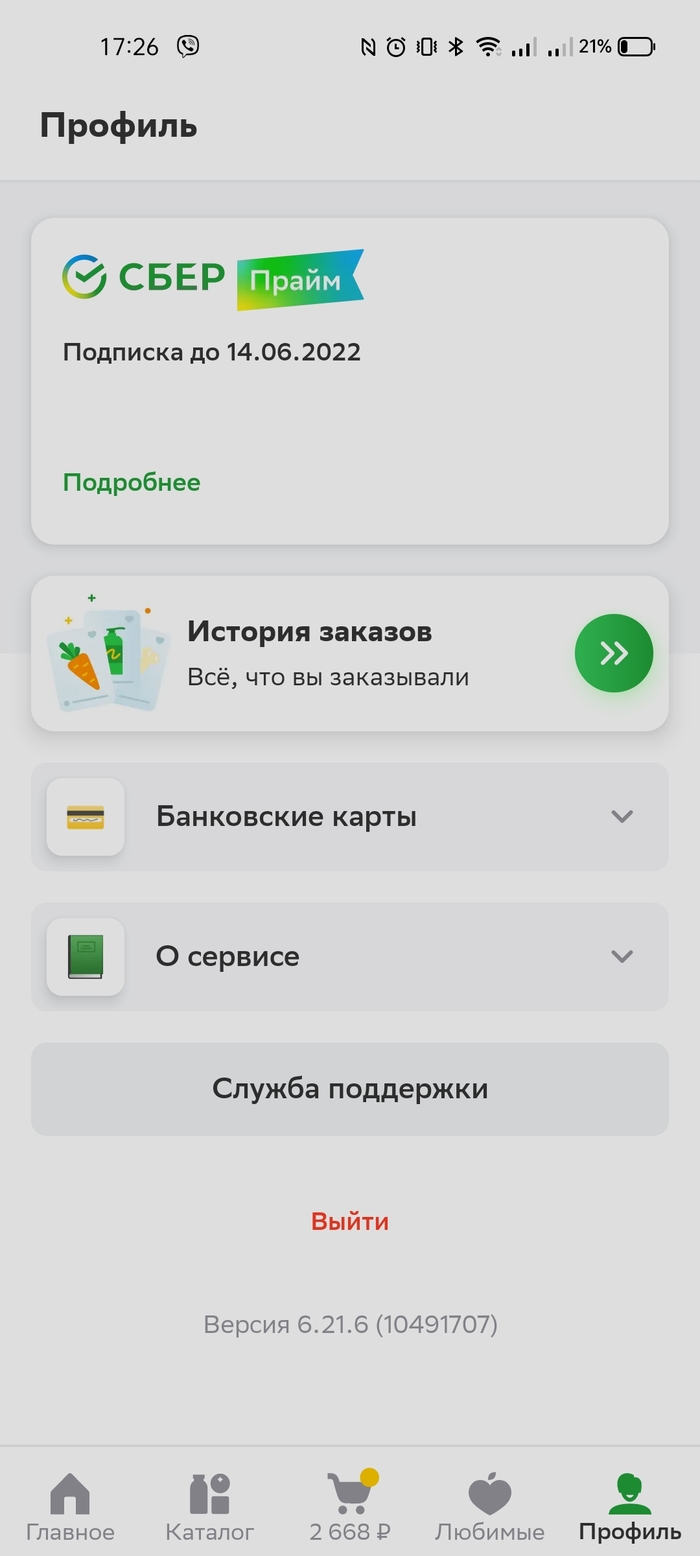This screenshot has width=700, height=1556.
Task: Open the cart with 2 668 ₽
Action: pyautogui.click(x=350, y=1506)
